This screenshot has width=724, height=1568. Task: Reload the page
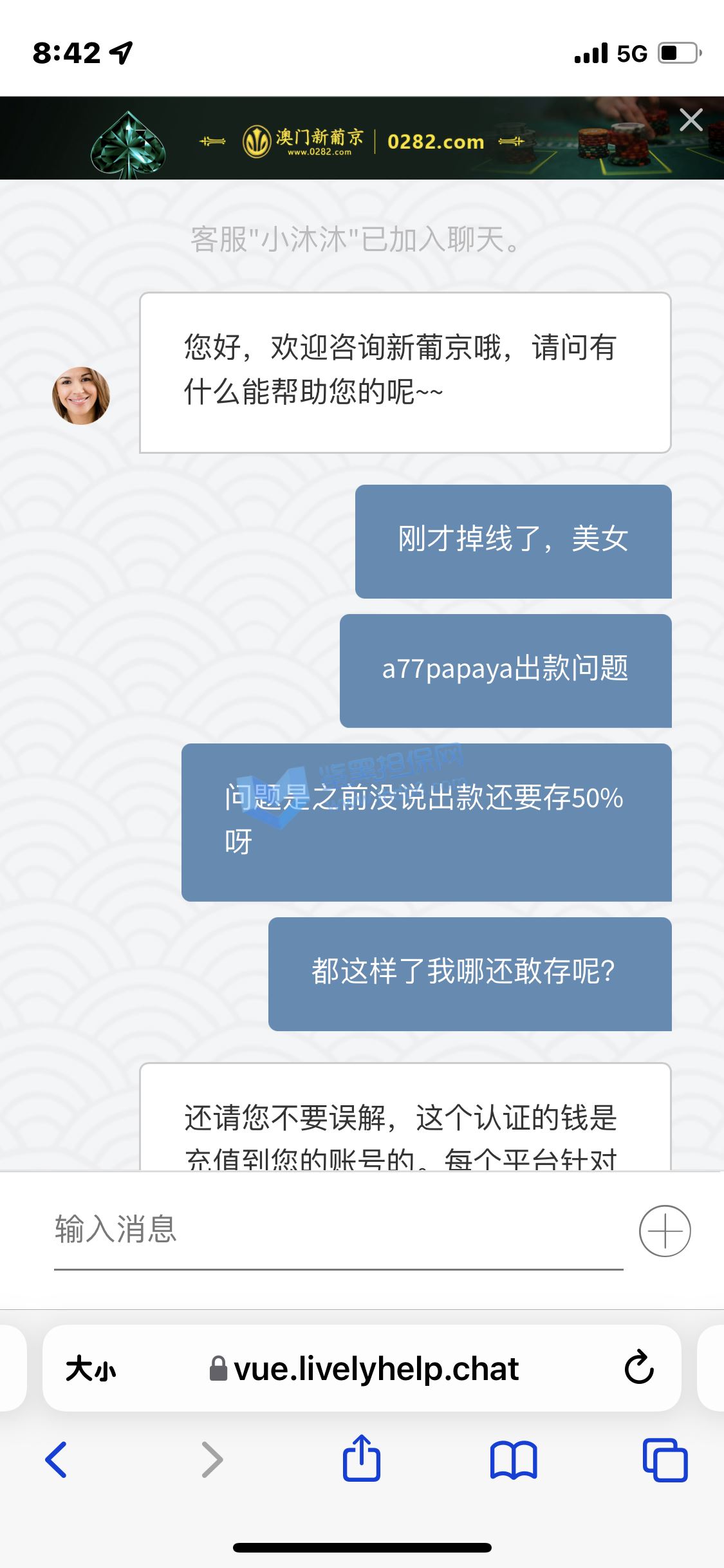tap(639, 1368)
